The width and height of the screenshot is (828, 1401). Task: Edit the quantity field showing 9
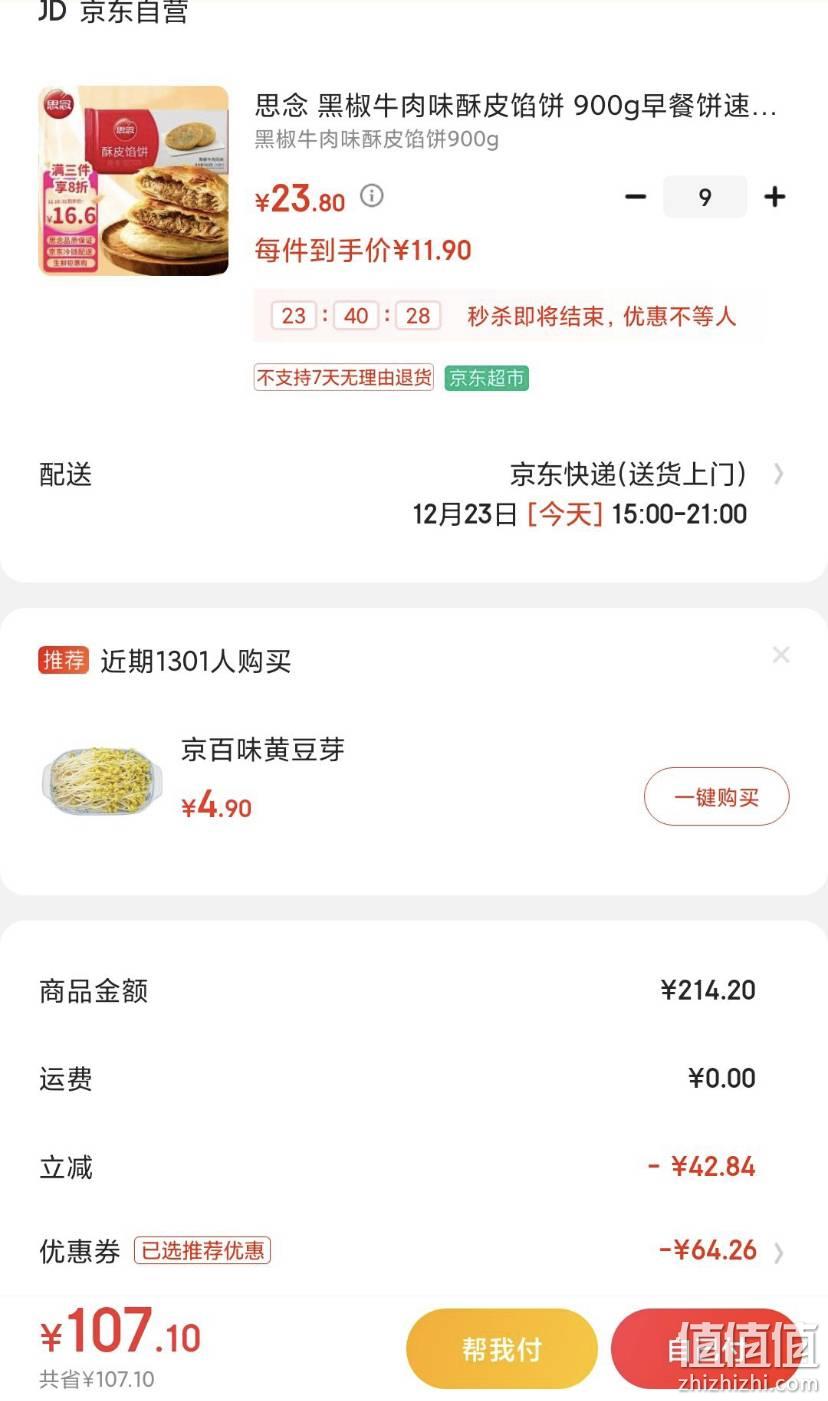pos(705,197)
